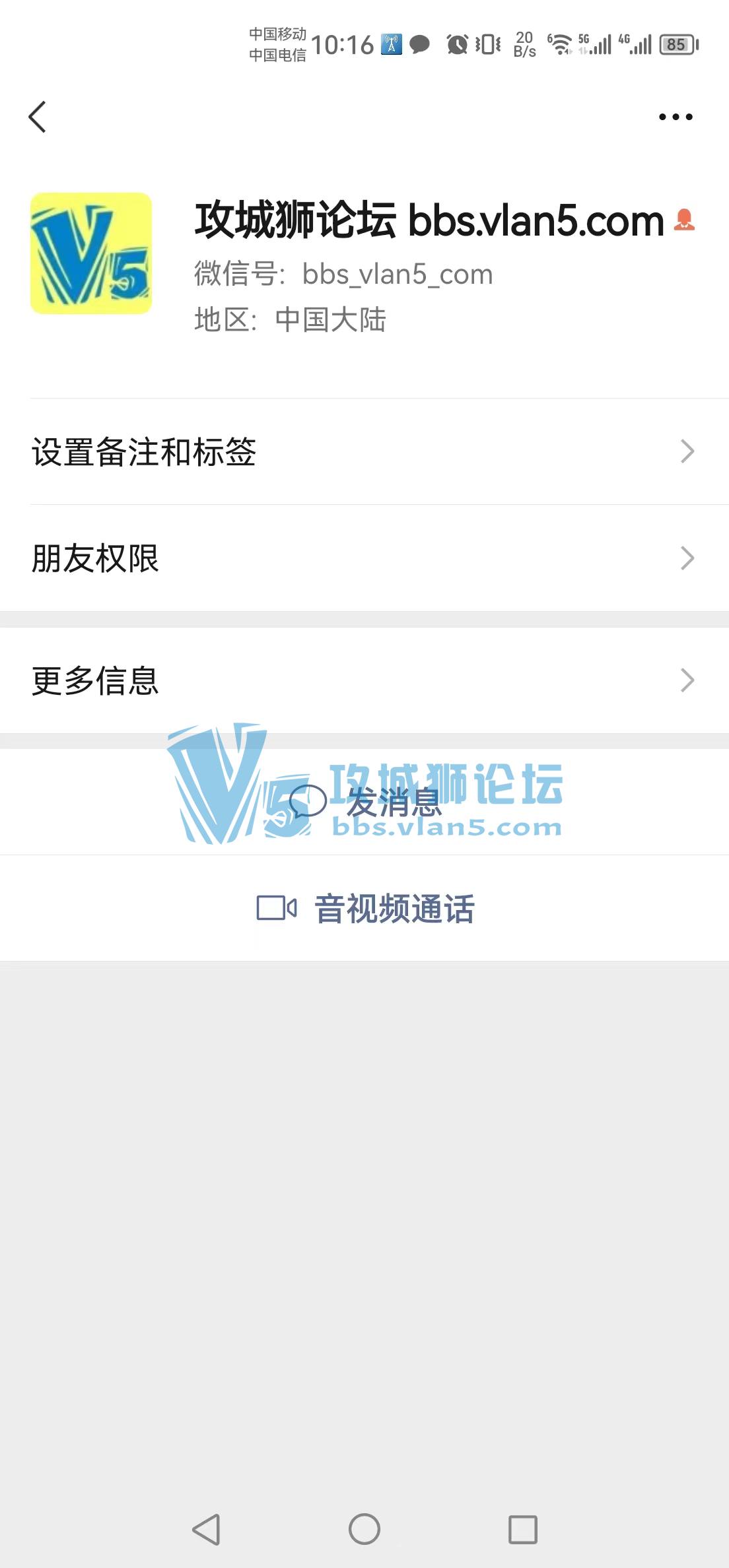Image resolution: width=729 pixels, height=1568 pixels.
Task: Open the three-dot overflow menu
Action: tap(676, 117)
